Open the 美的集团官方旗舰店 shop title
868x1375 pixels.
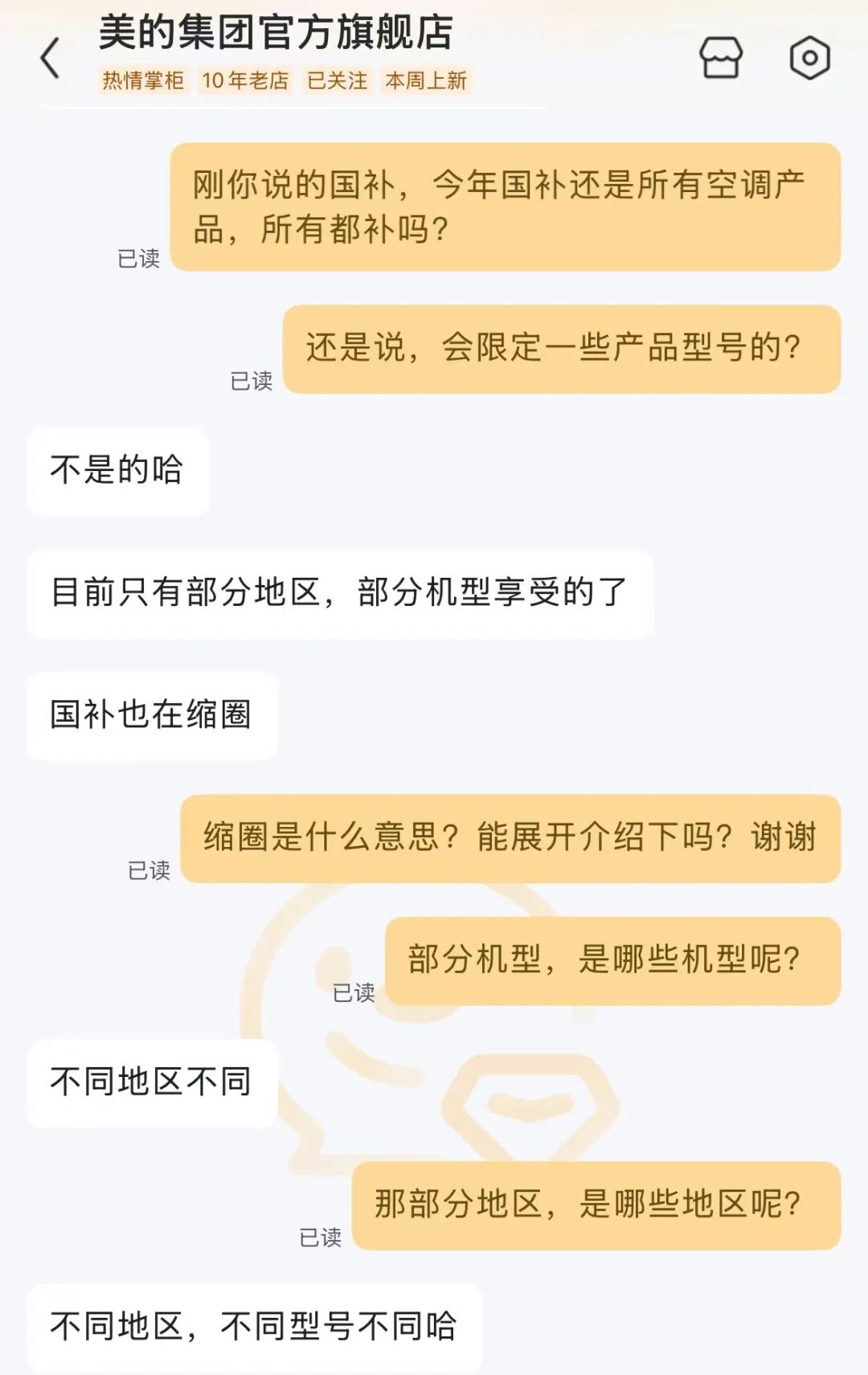[x=276, y=34]
